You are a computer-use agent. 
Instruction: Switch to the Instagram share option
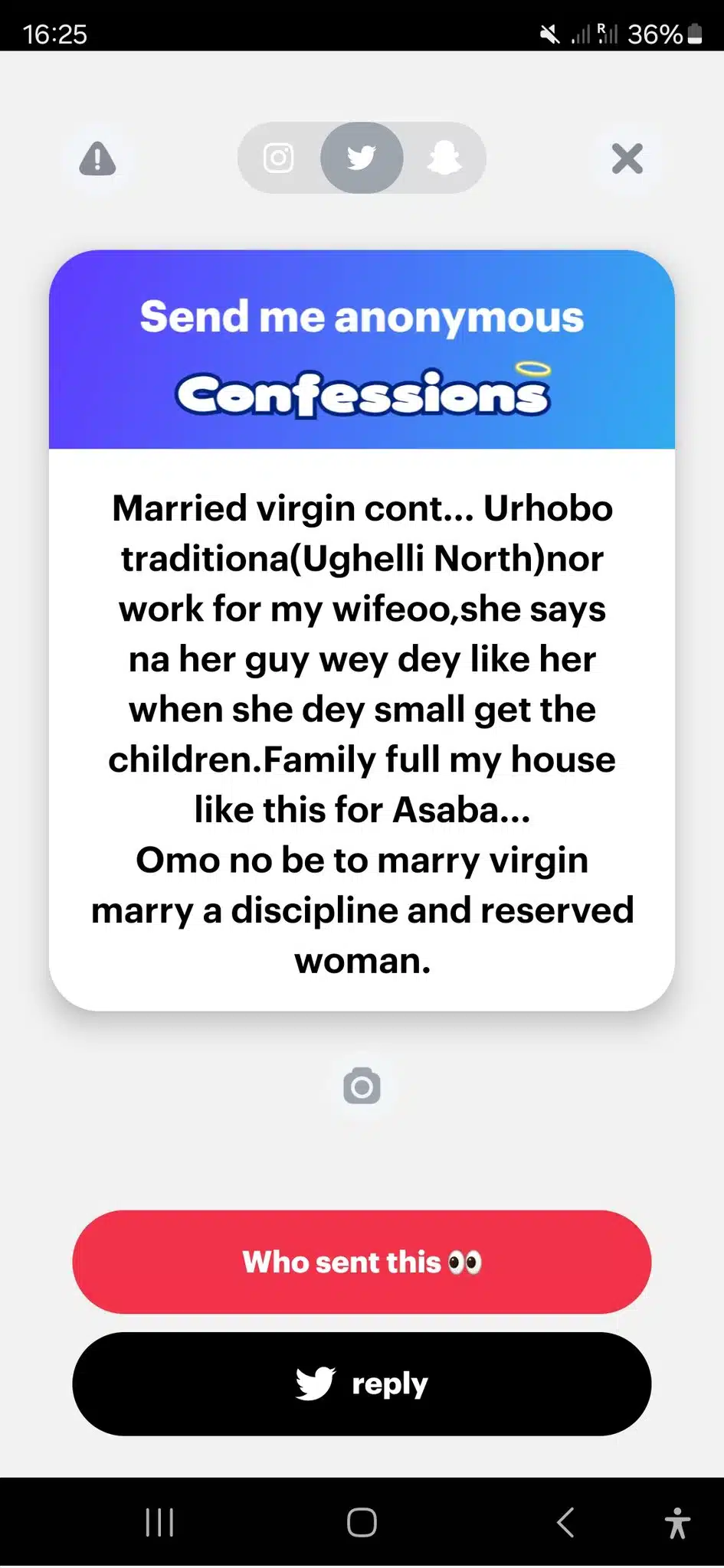click(278, 158)
